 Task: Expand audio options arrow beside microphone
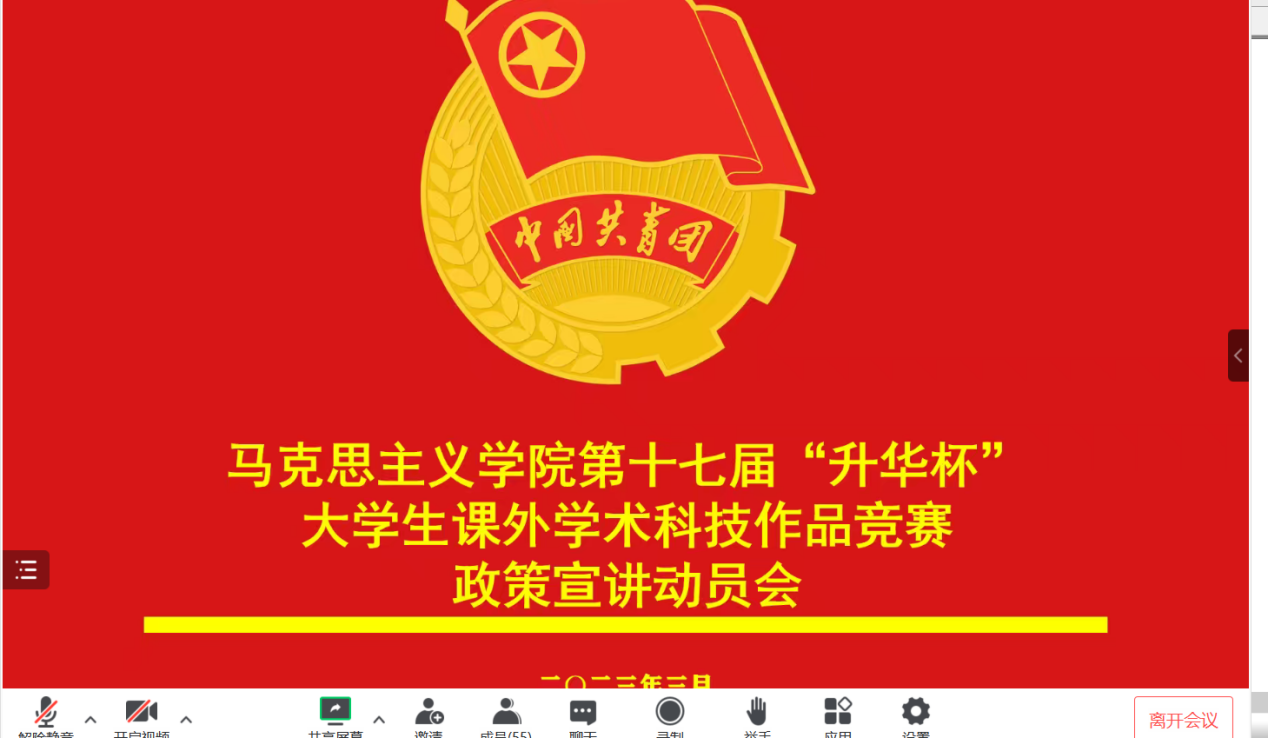point(90,719)
